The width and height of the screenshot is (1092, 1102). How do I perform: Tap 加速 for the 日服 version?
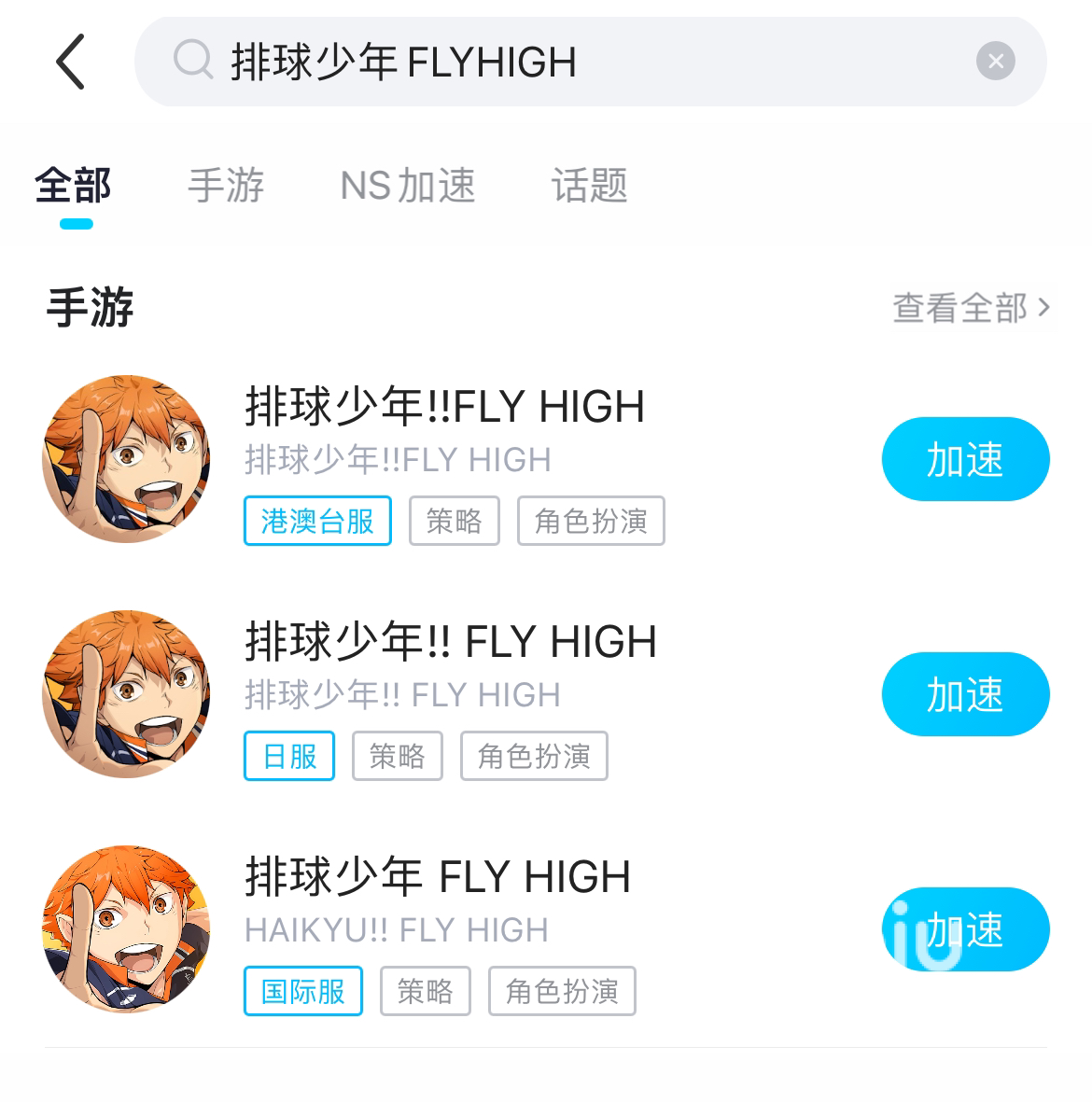pyautogui.click(x=965, y=694)
